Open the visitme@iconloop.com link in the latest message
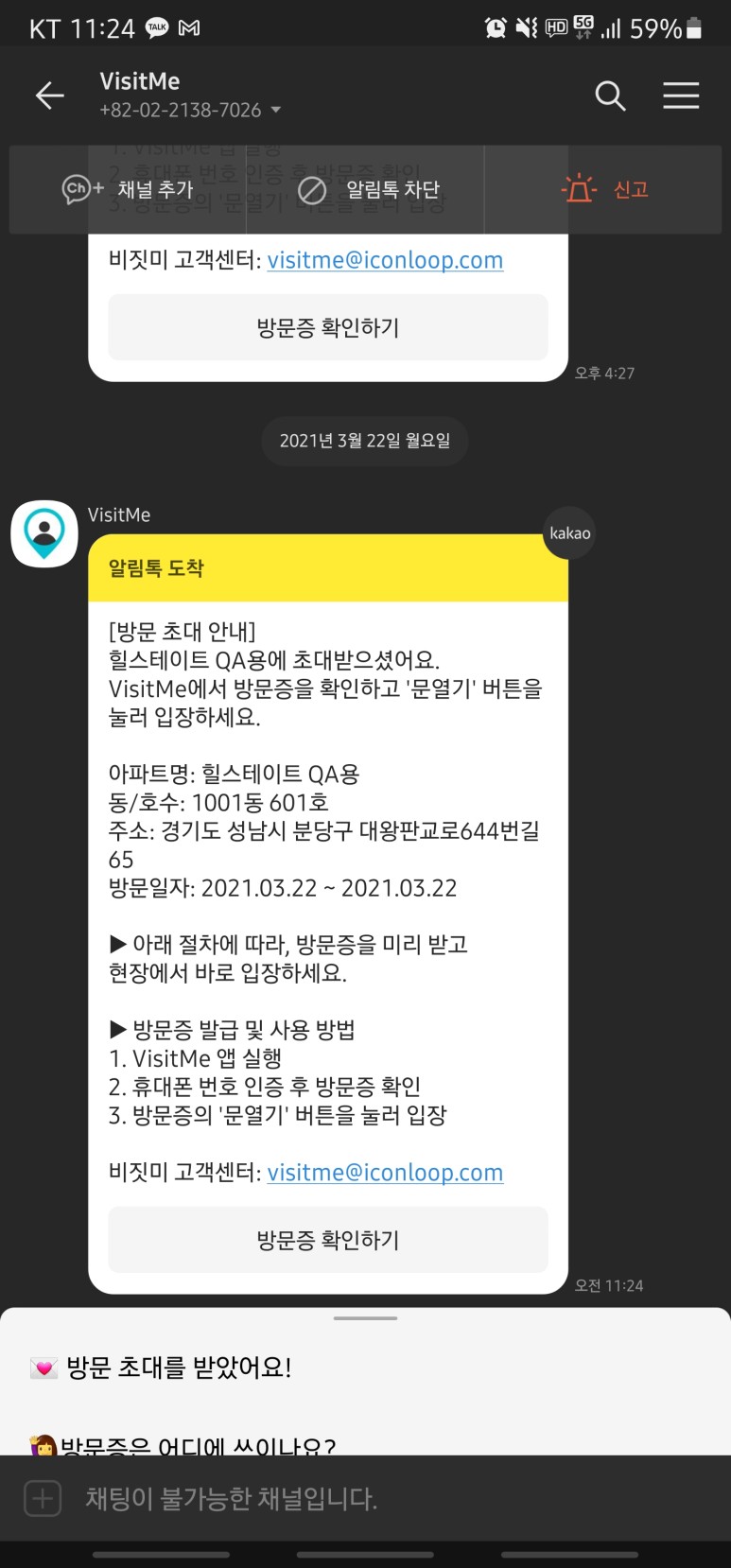 point(385,1173)
